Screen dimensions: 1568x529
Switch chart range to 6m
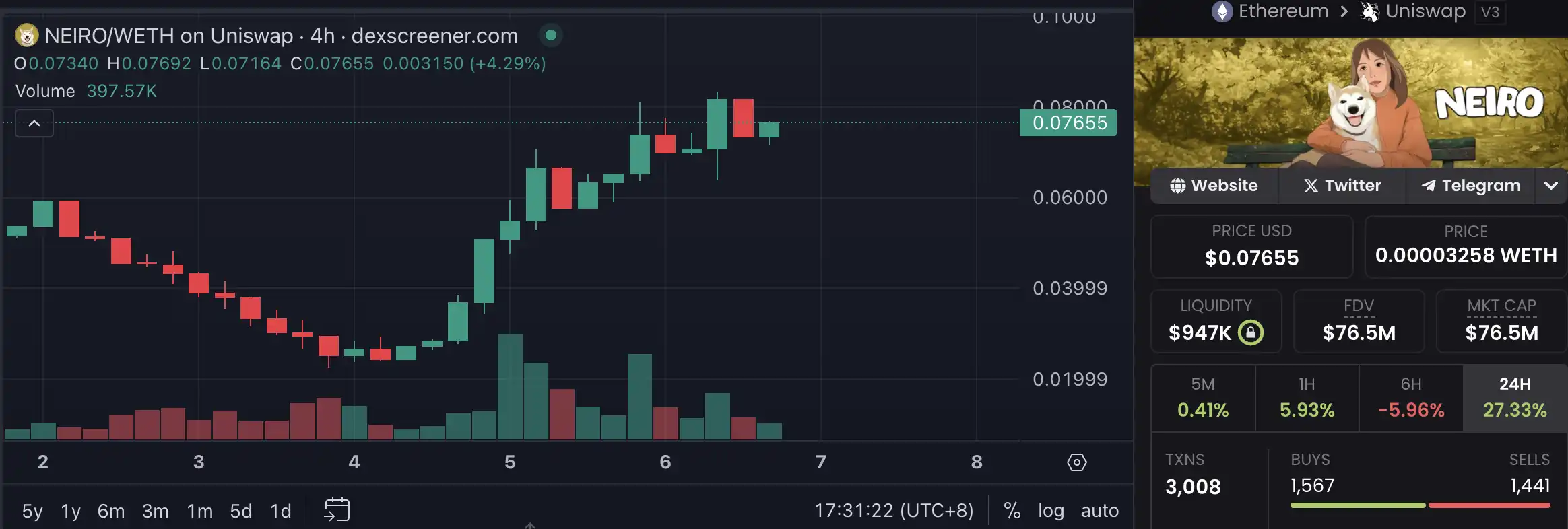click(x=111, y=511)
